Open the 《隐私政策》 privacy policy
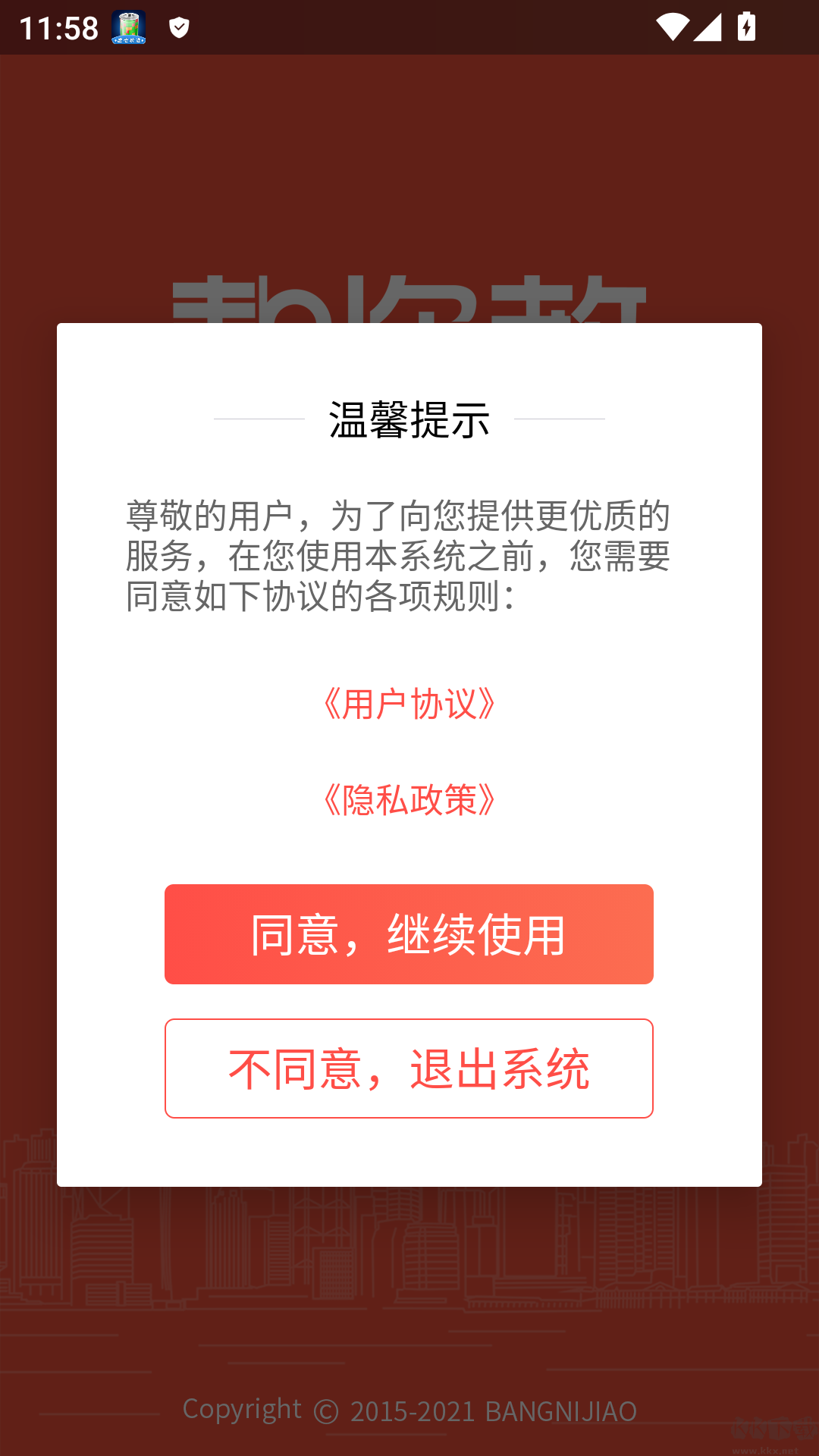 tap(409, 802)
